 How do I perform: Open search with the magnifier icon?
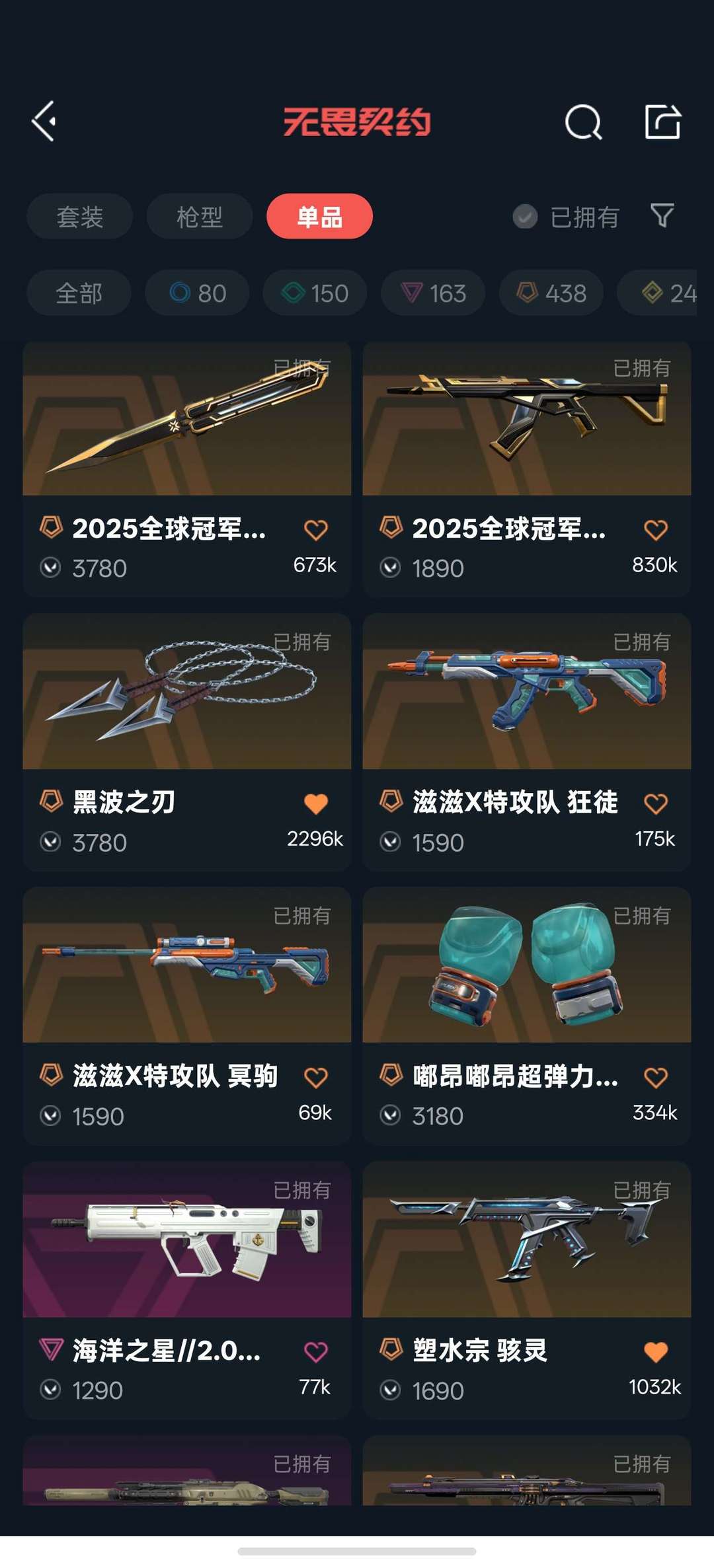pyautogui.click(x=583, y=122)
